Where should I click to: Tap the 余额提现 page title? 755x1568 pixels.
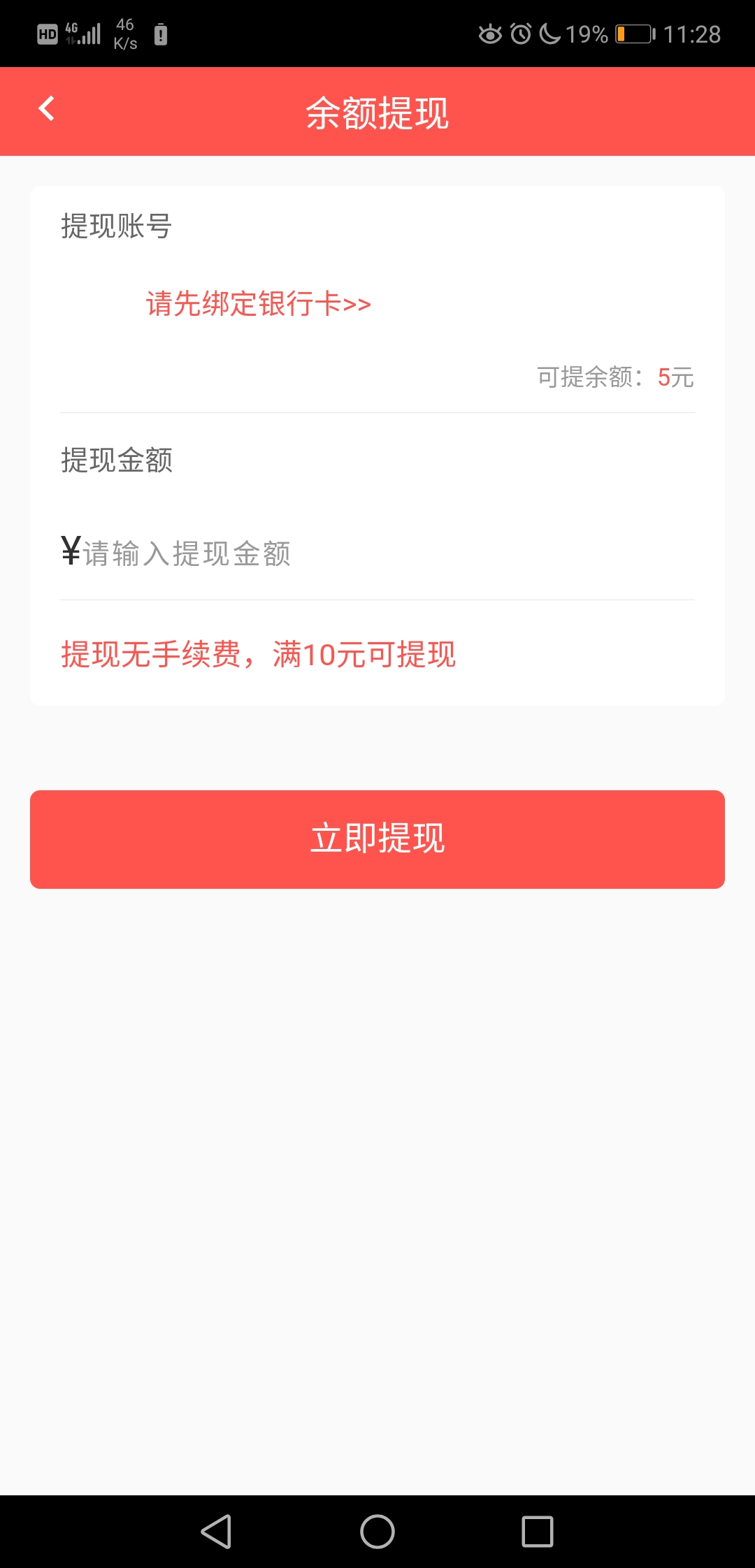click(x=377, y=113)
